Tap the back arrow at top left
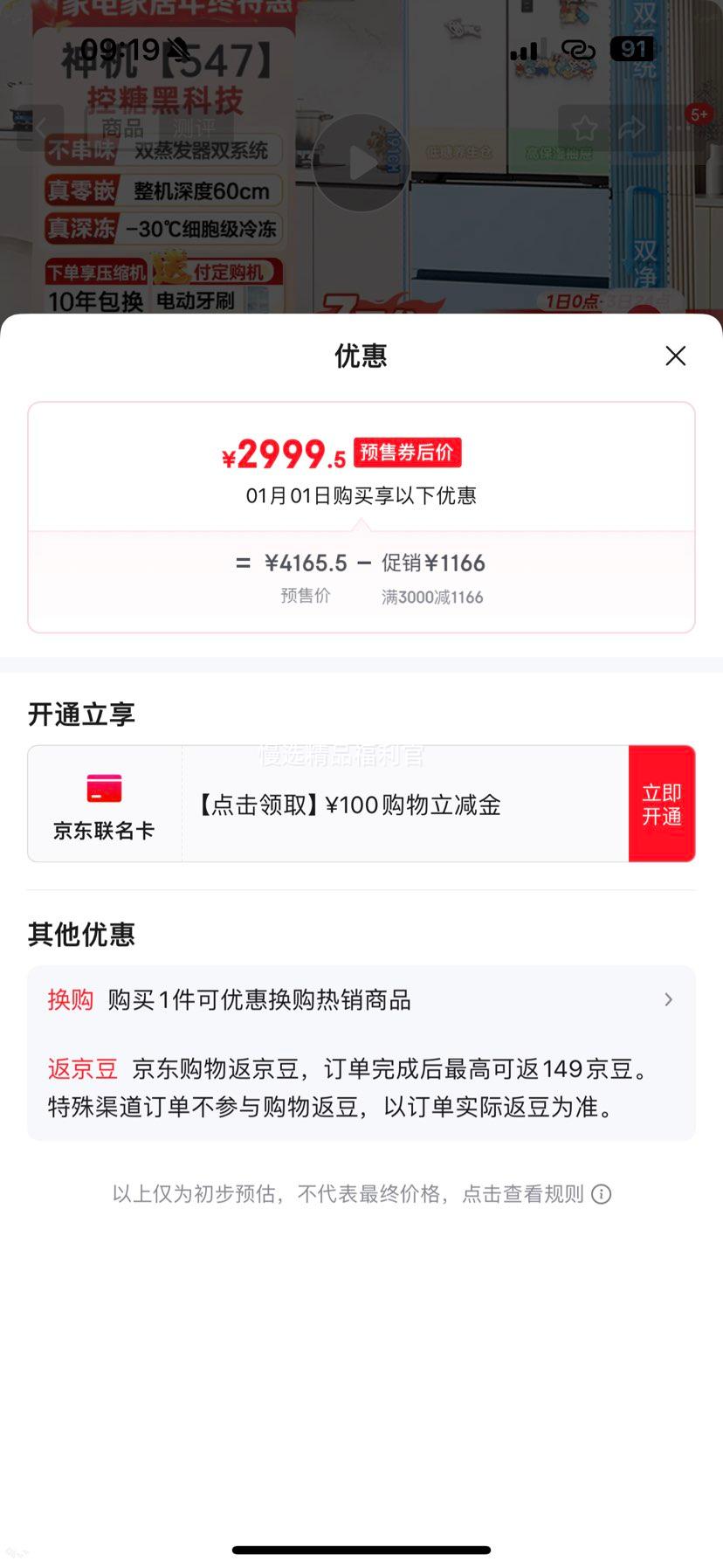The height and width of the screenshot is (1568, 723). (41, 128)
